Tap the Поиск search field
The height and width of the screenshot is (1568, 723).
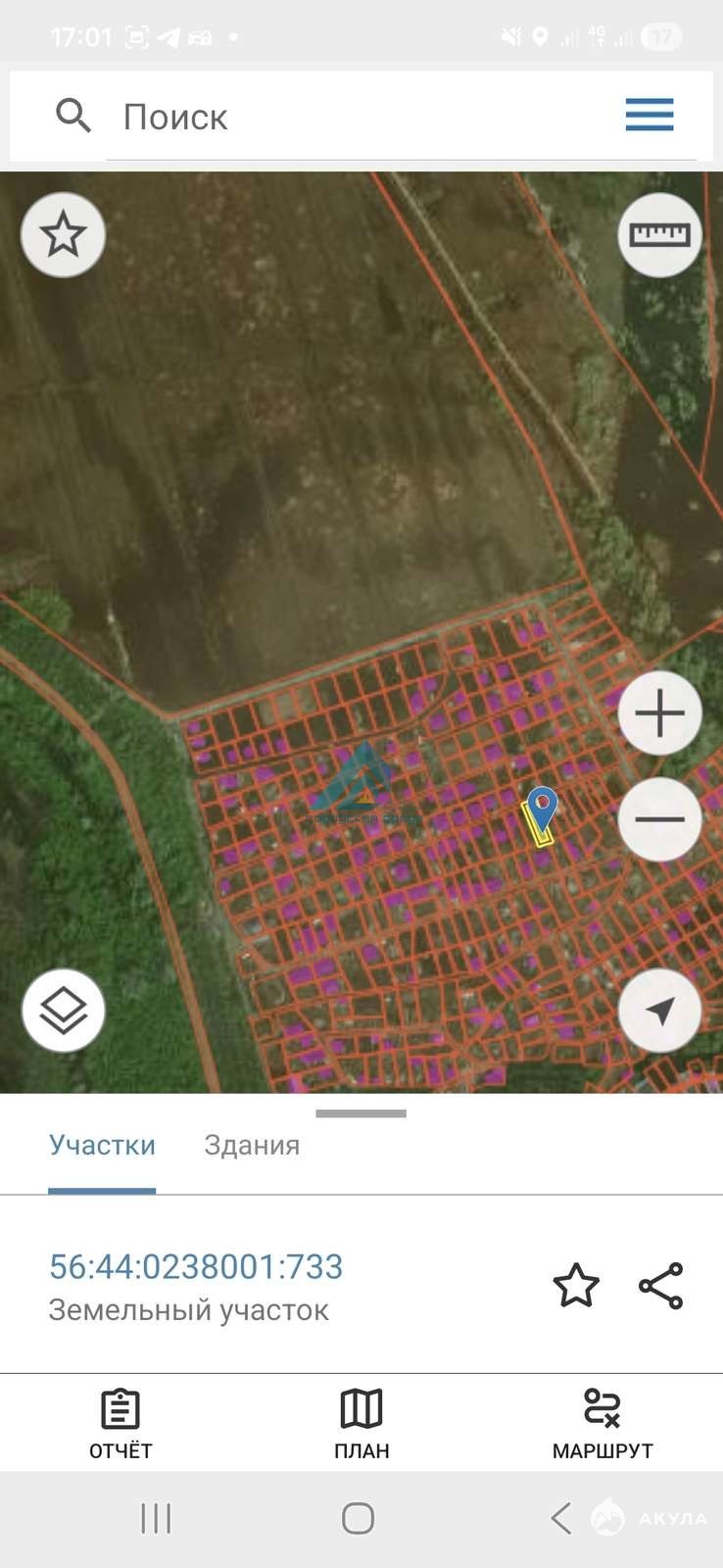click(x=372, y=118)
